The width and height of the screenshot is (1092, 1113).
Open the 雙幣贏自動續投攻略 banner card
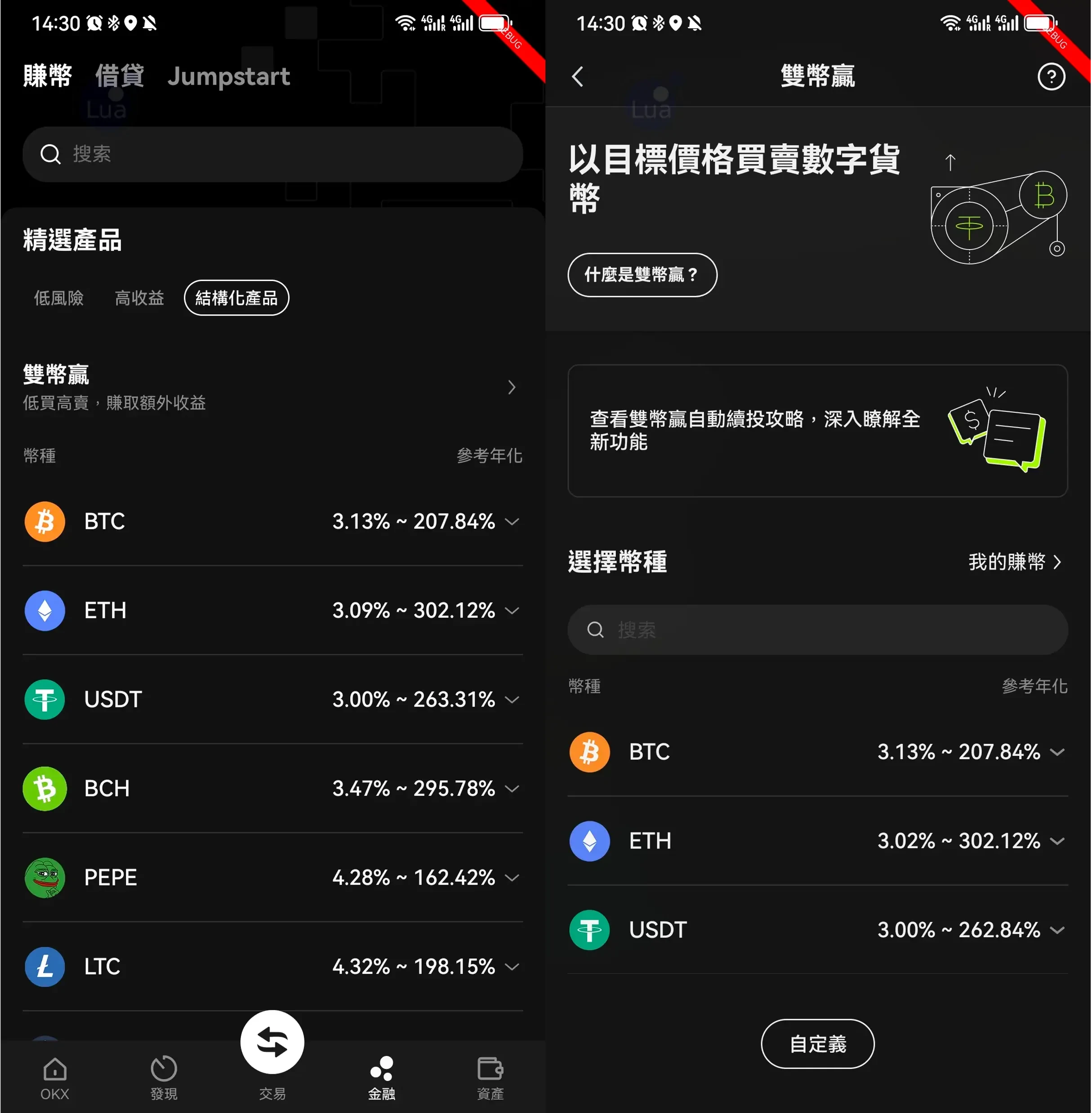tap(817, 430)
